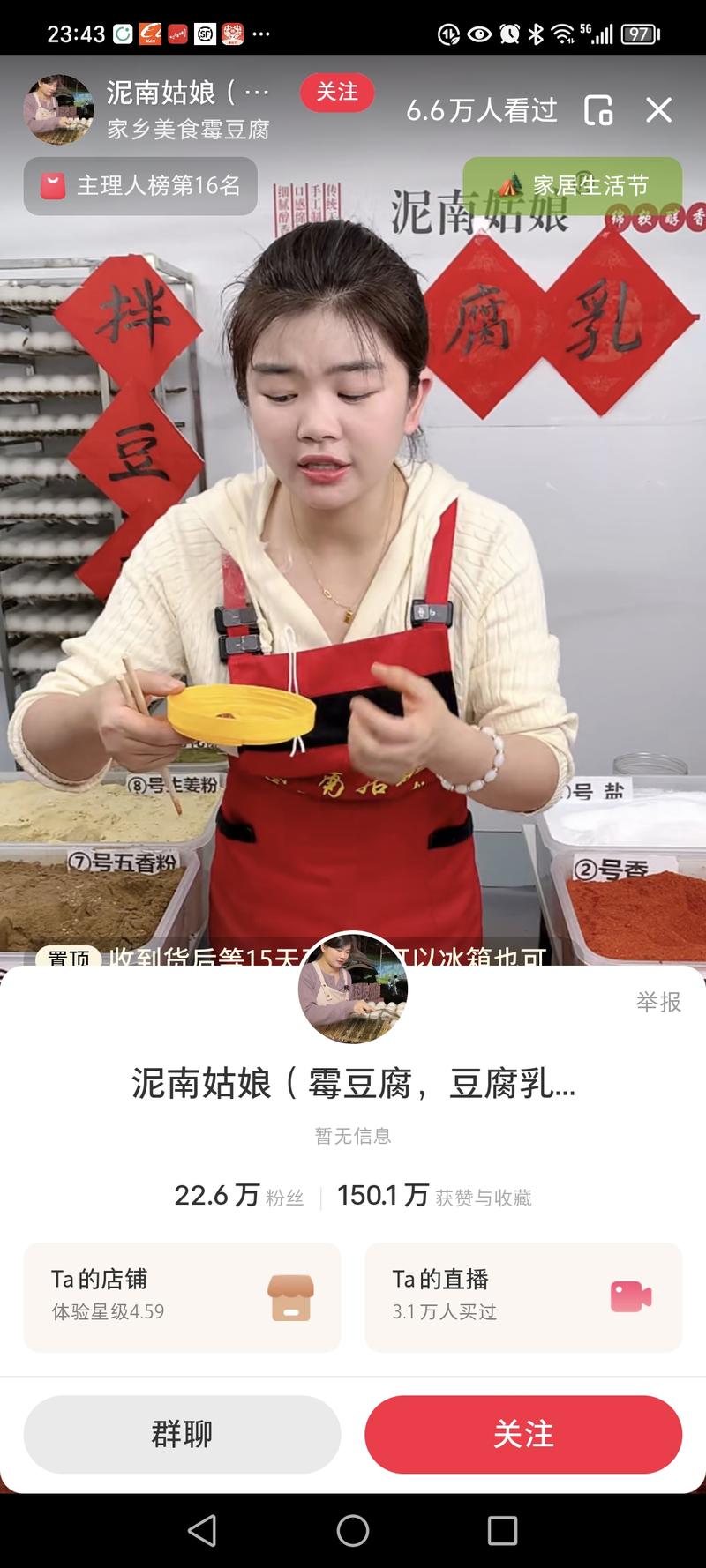Open the streamer avatar in the top bar
The image size is (706, 1568).
(x=58, y=110)
